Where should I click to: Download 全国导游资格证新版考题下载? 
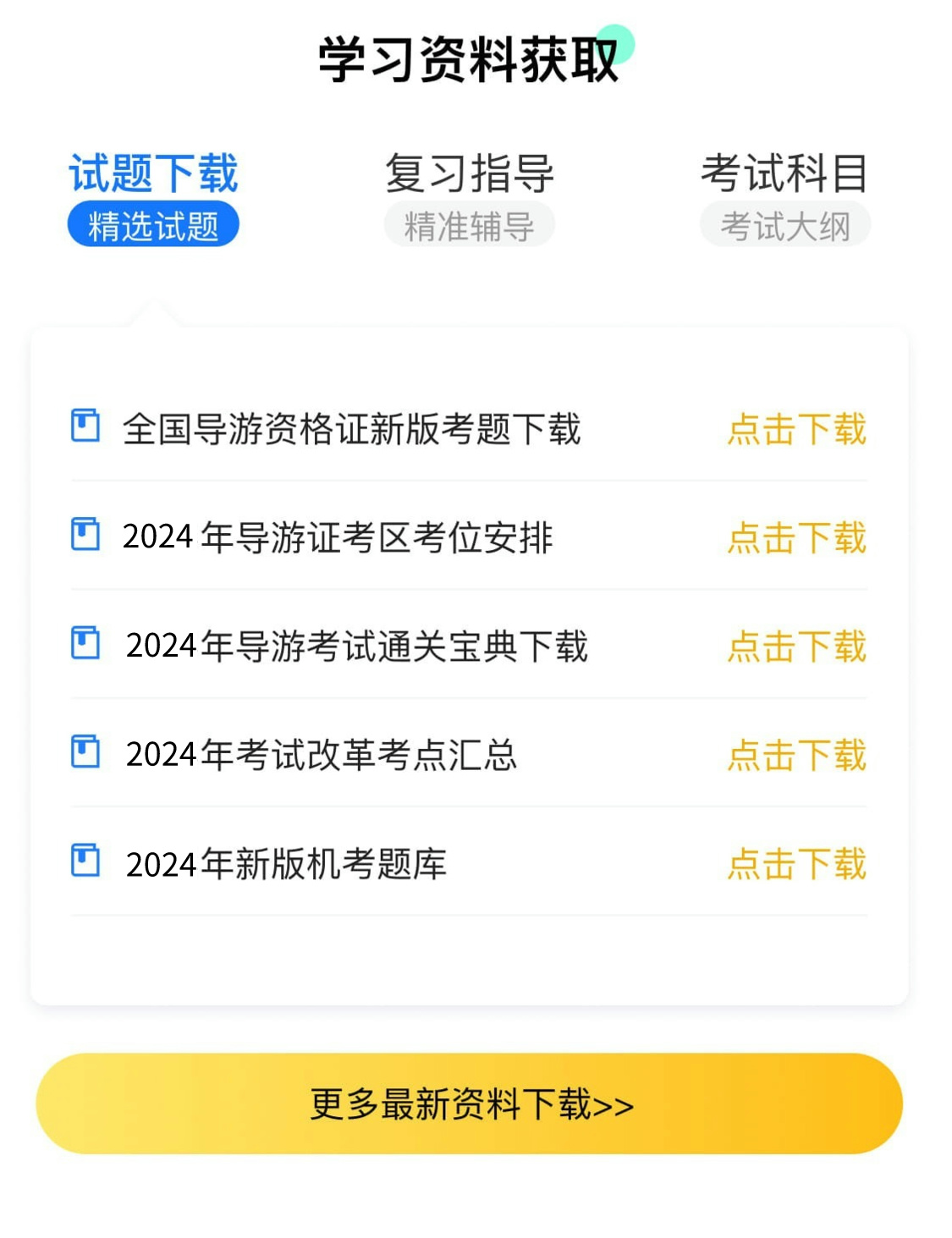tap(796, 429)
